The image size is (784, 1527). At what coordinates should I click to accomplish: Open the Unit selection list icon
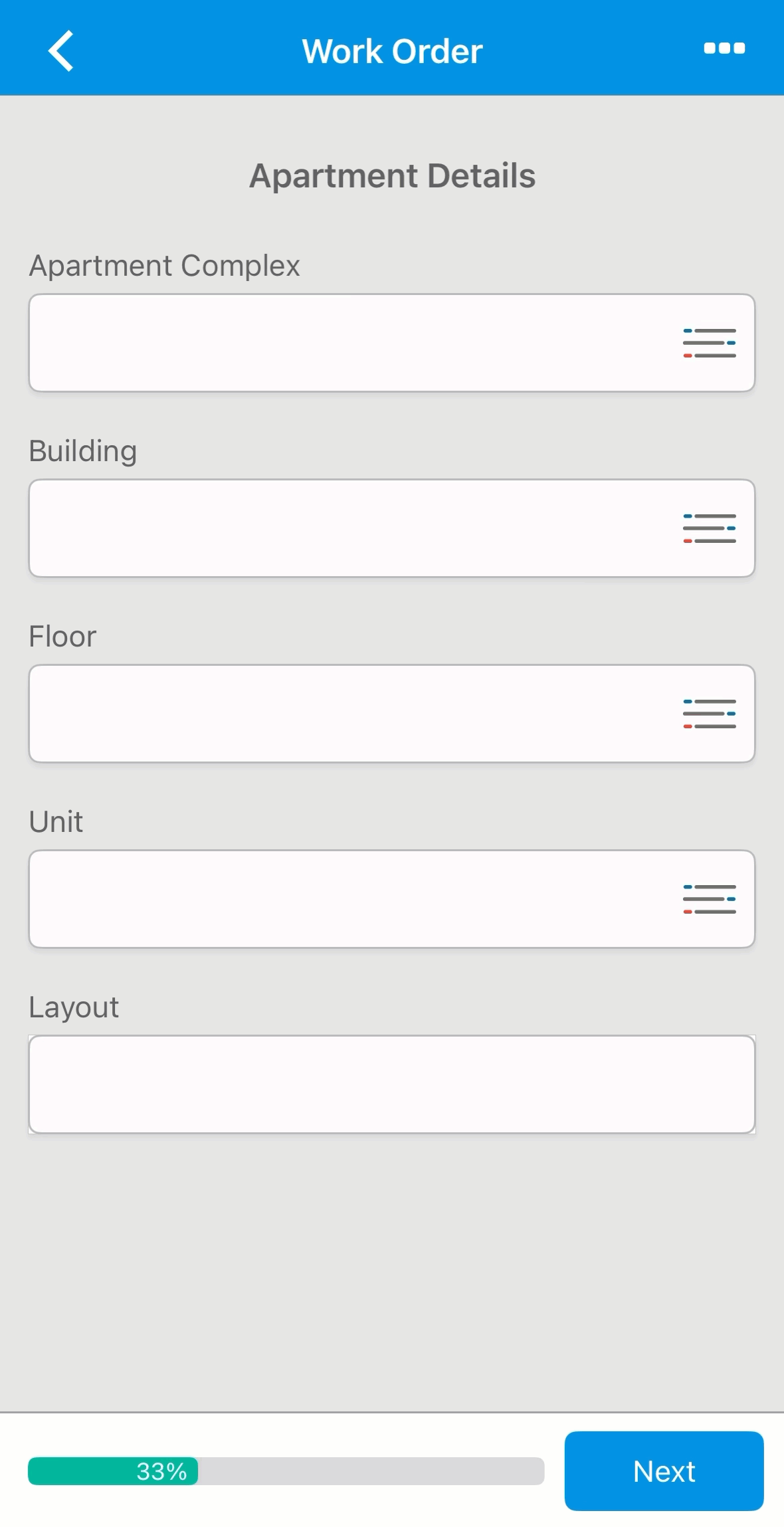708,899
